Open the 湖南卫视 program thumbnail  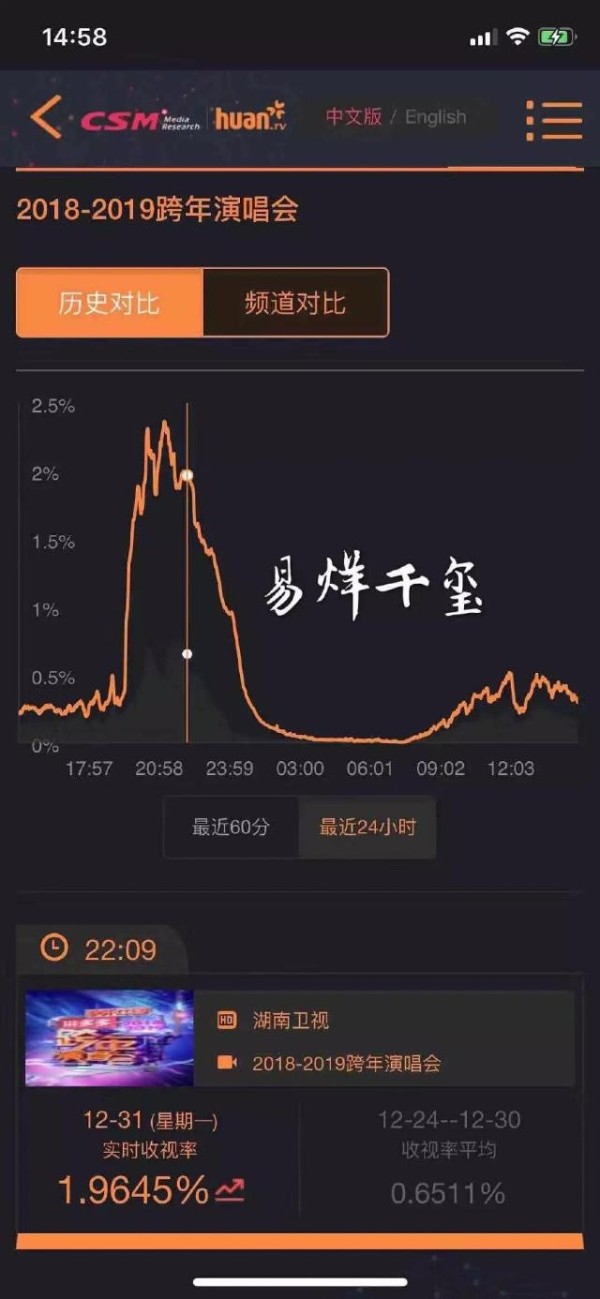[x=109, y=1038]
